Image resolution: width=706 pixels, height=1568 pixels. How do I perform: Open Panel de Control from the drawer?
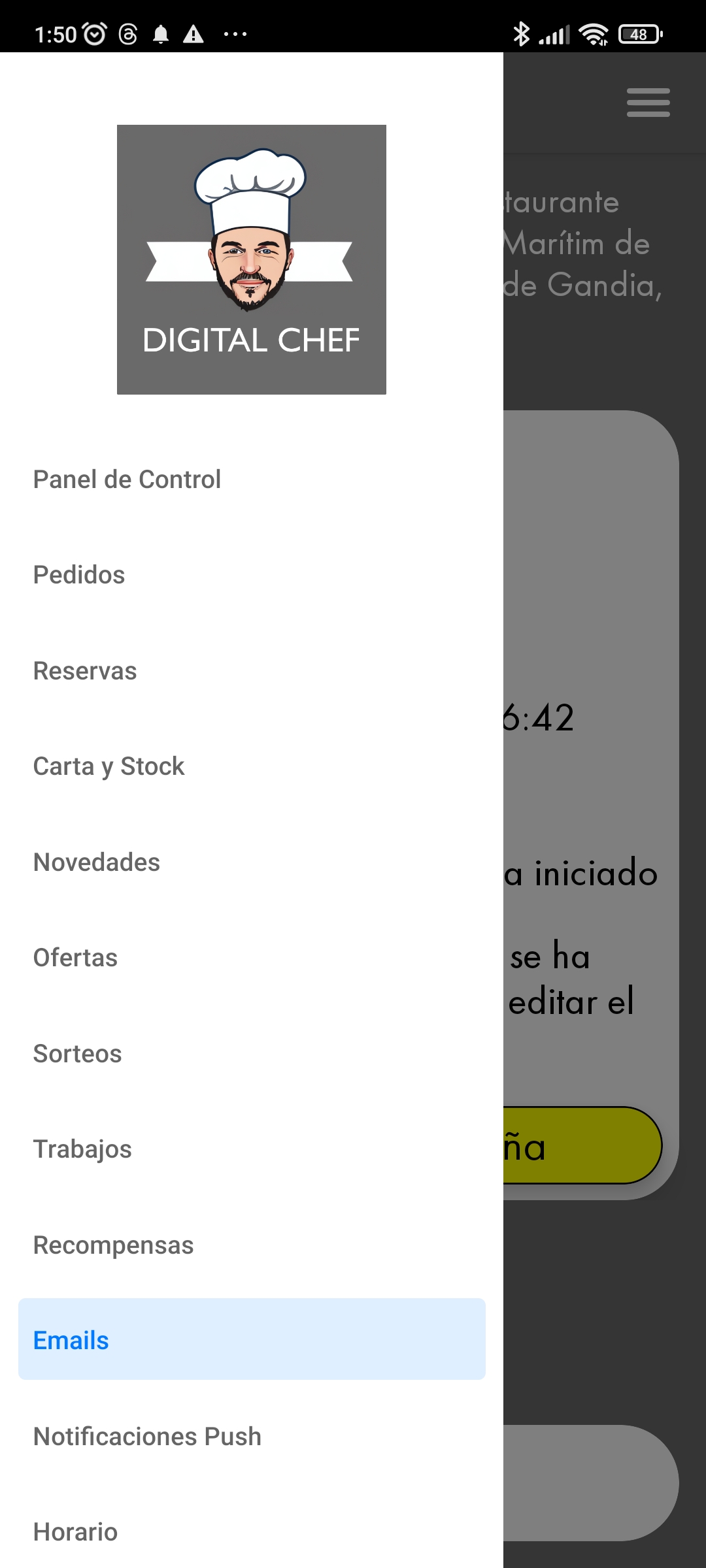127,480
